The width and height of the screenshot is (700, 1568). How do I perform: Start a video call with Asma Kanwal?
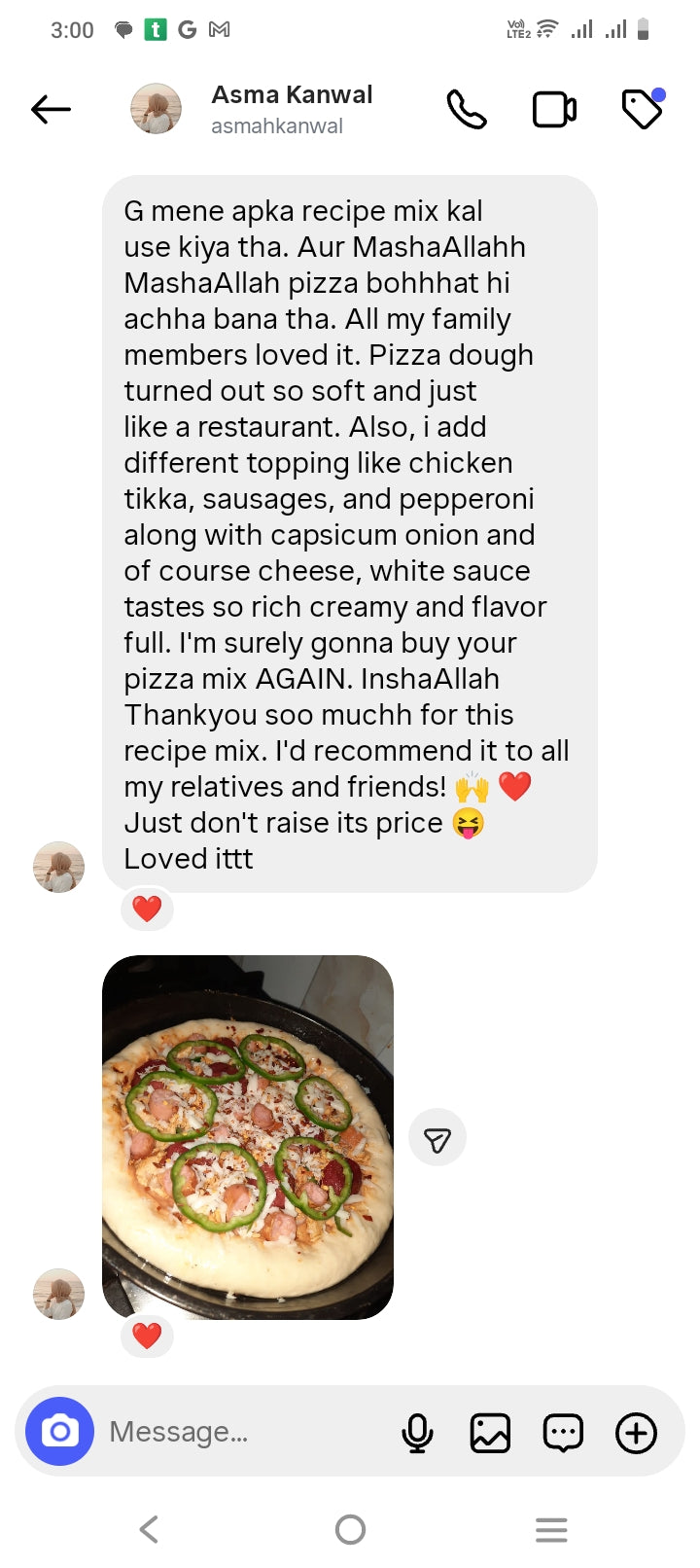[554, 109]
